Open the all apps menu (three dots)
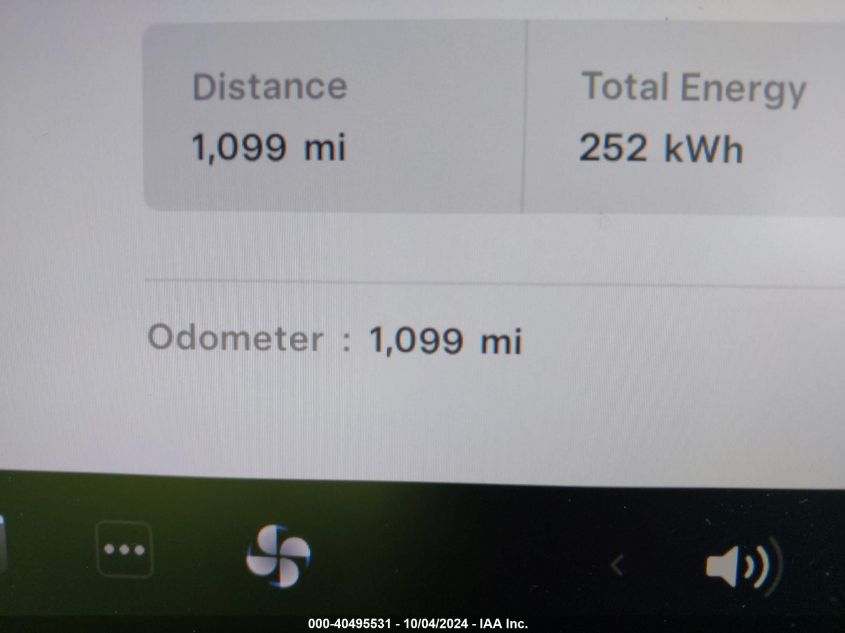 pos(124,550)
